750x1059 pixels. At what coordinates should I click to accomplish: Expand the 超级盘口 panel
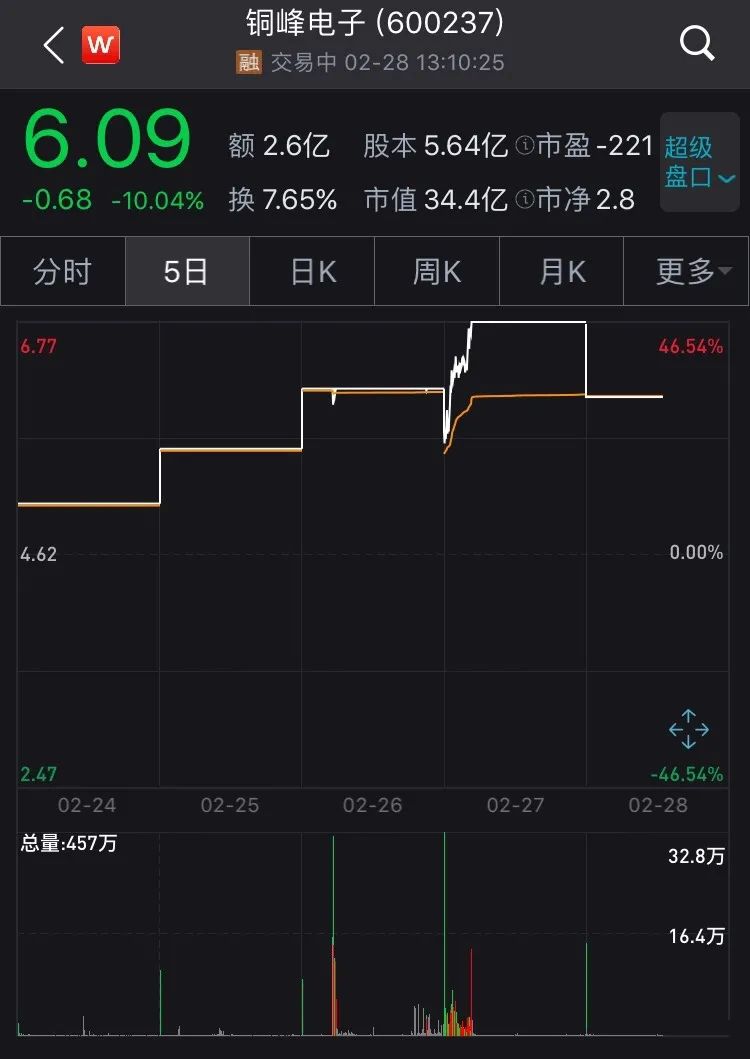coord(700,162)
